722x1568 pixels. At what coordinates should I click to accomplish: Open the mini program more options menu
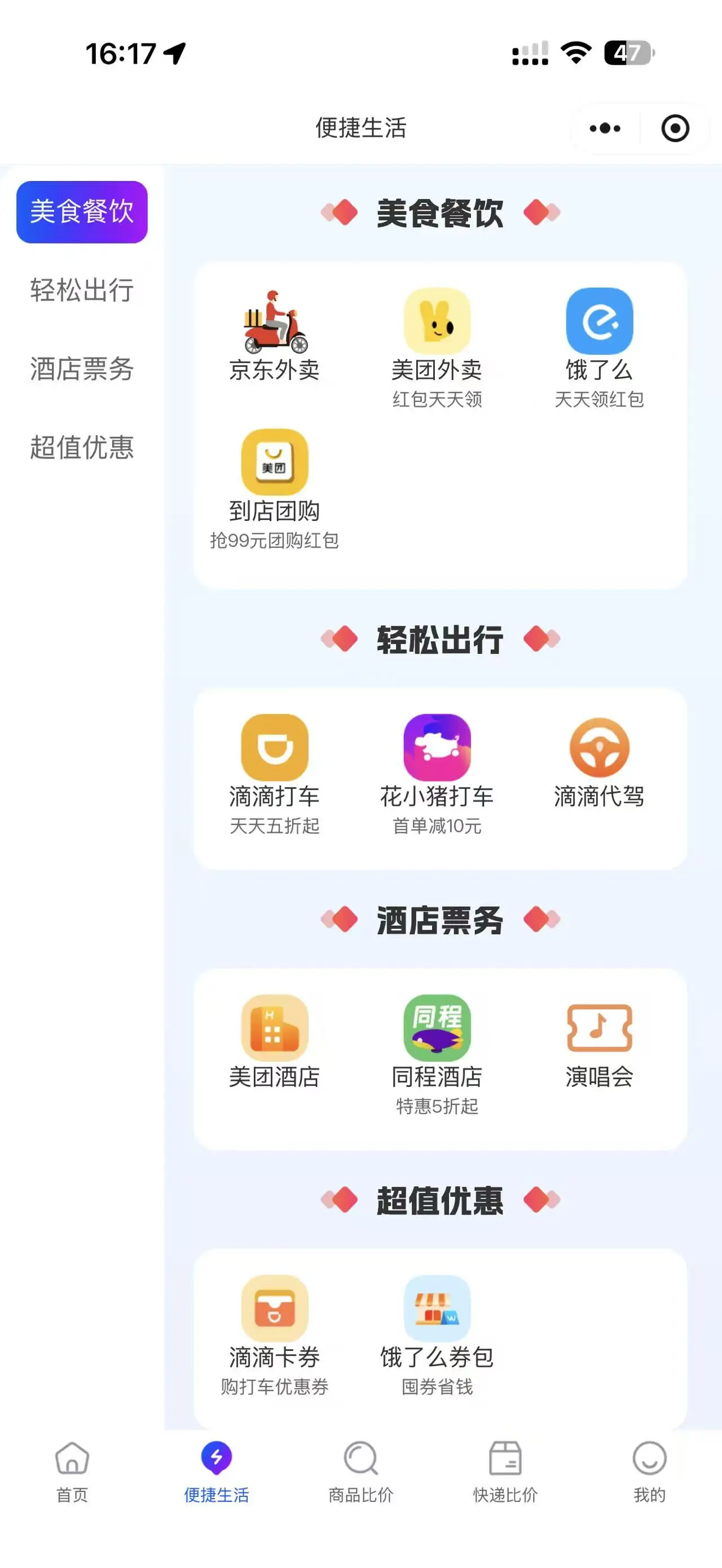[605, 129]
